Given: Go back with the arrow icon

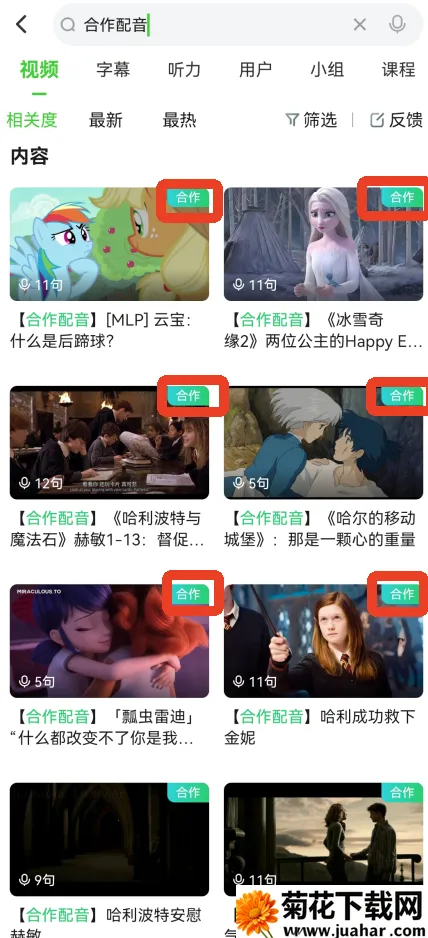Looking at the screenshot, I should (22, 25).
